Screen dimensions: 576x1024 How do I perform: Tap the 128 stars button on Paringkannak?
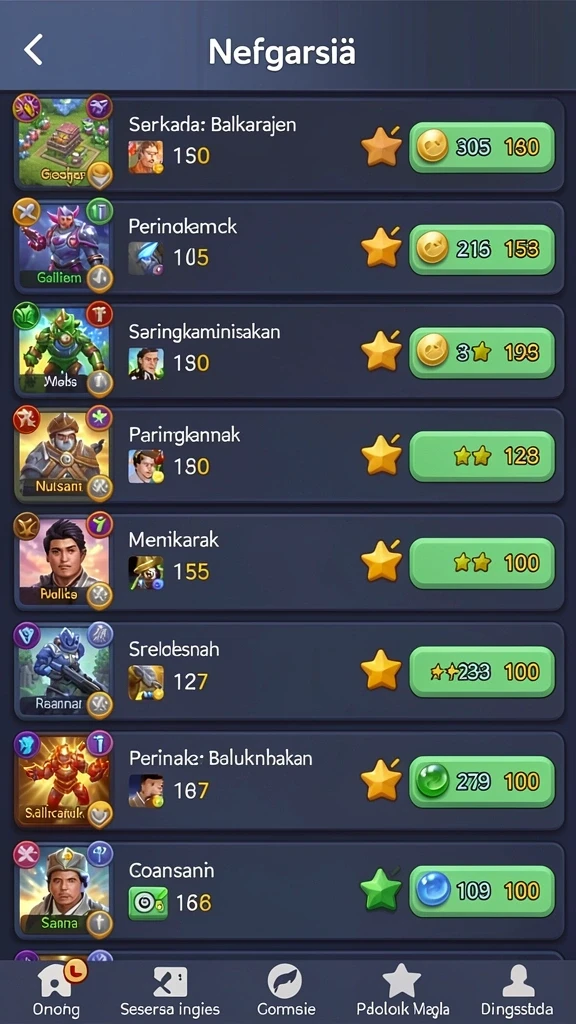click(x=482, y=456)
